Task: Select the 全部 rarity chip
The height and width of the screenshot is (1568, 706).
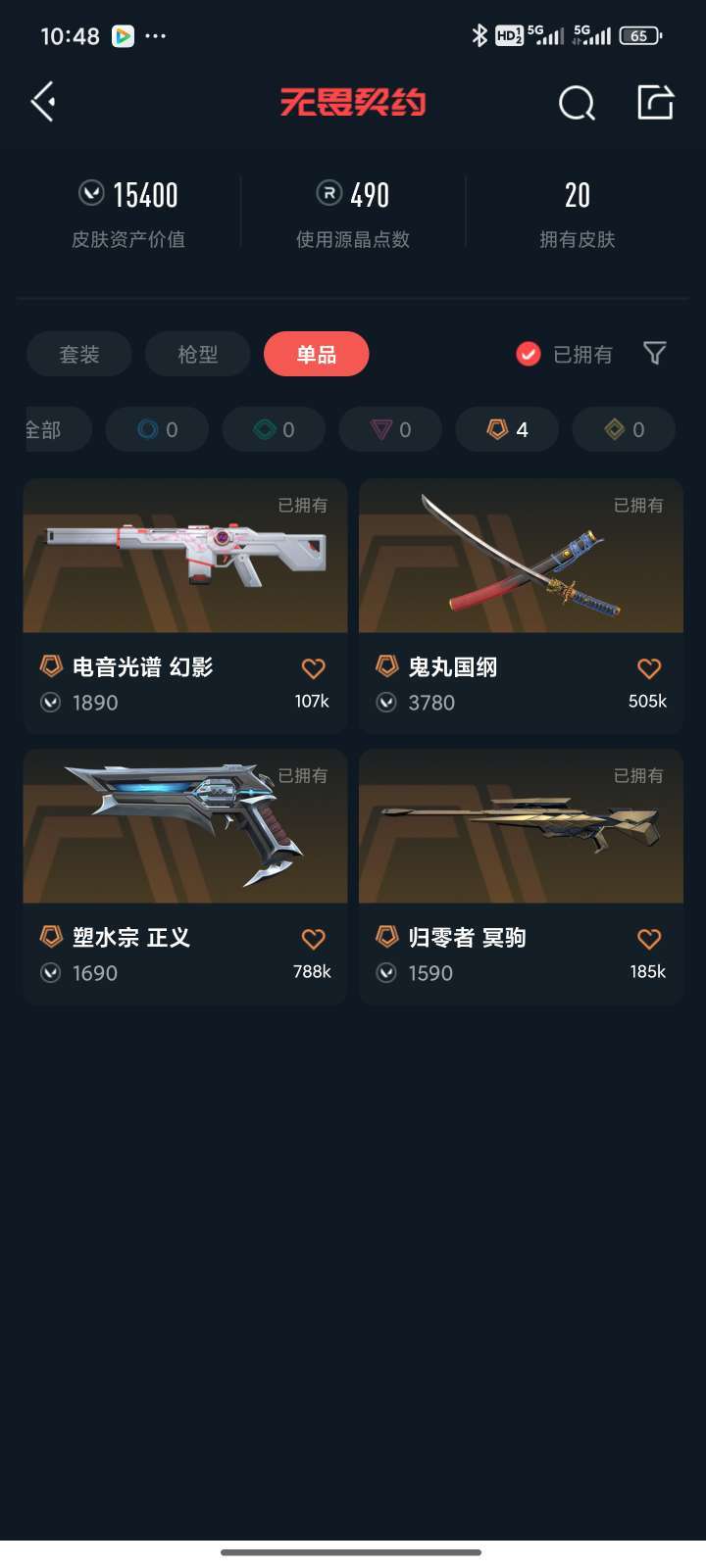Action: (x=57, y=429)
